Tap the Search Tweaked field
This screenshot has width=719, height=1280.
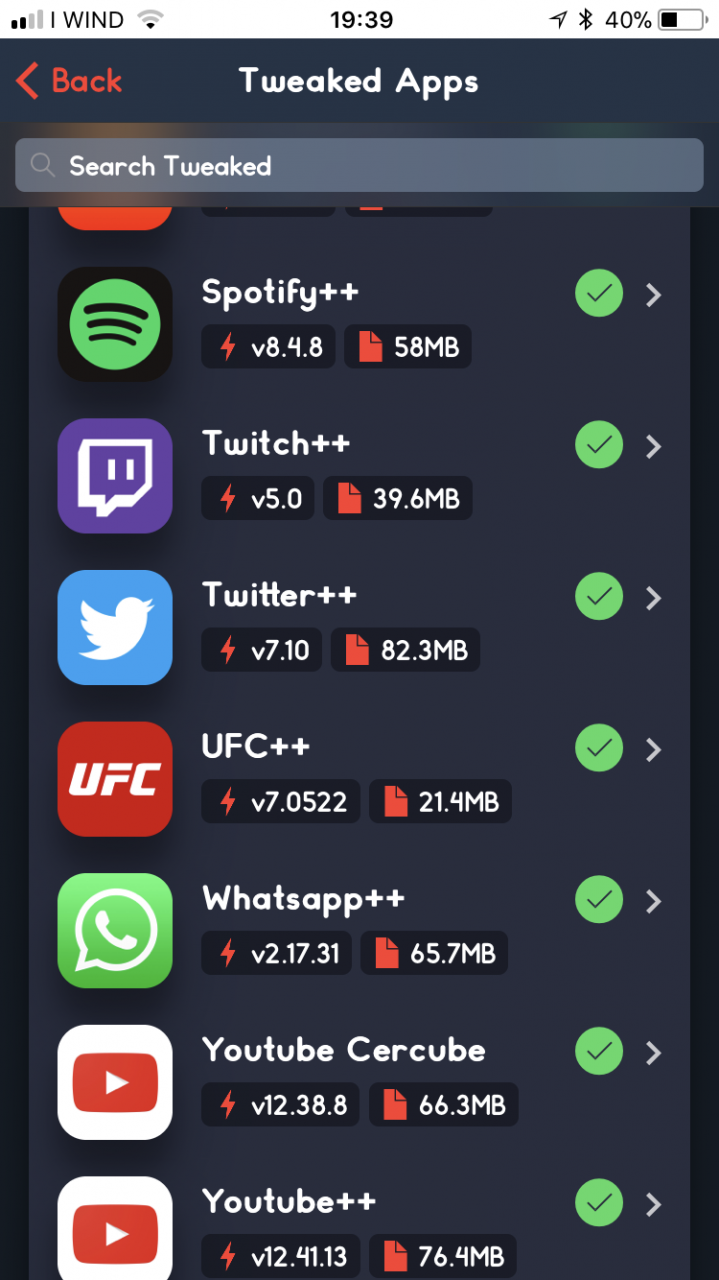tap(359, 165)
